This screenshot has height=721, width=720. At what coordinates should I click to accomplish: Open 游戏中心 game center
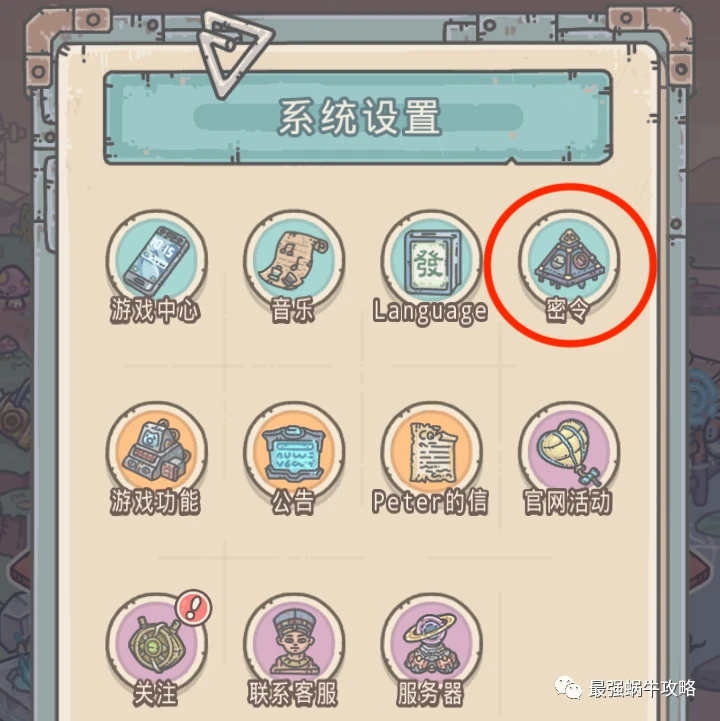click(x=156, y=262)
